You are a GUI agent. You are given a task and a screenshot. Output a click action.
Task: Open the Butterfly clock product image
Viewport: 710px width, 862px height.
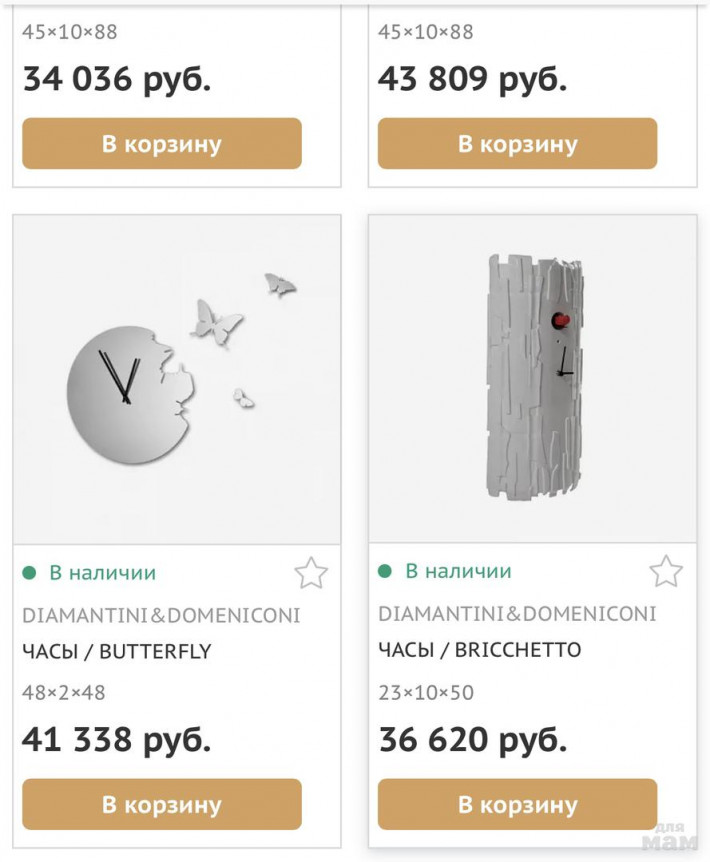(176, 380)
